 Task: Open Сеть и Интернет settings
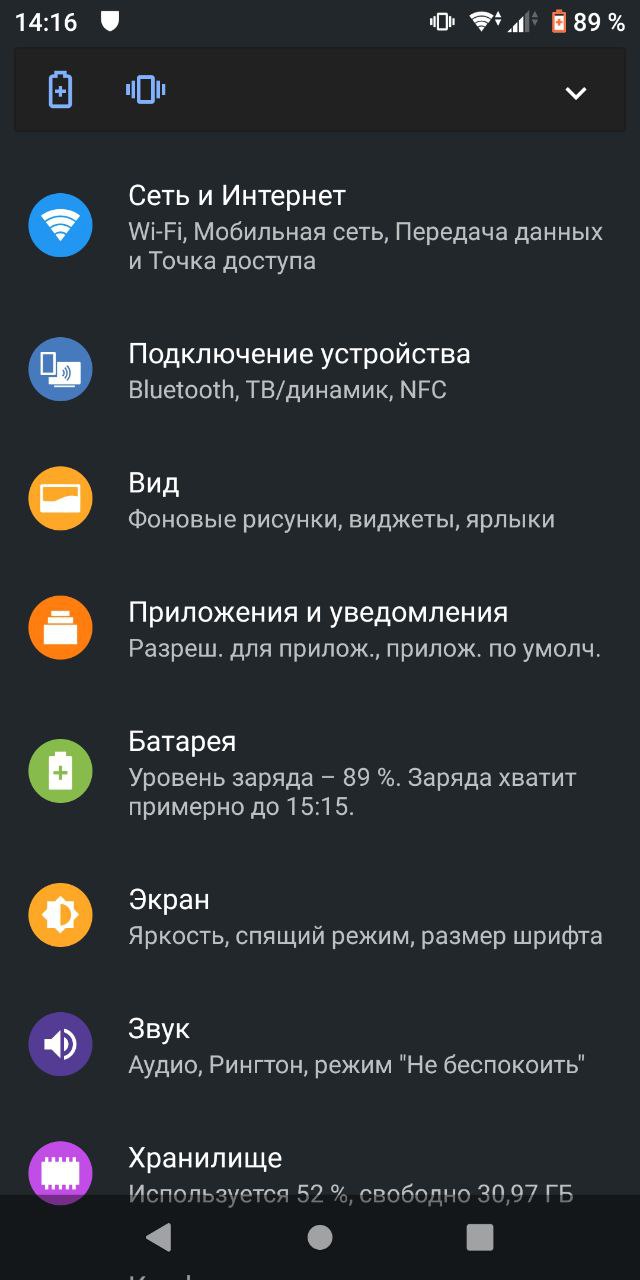pos(320,227)
